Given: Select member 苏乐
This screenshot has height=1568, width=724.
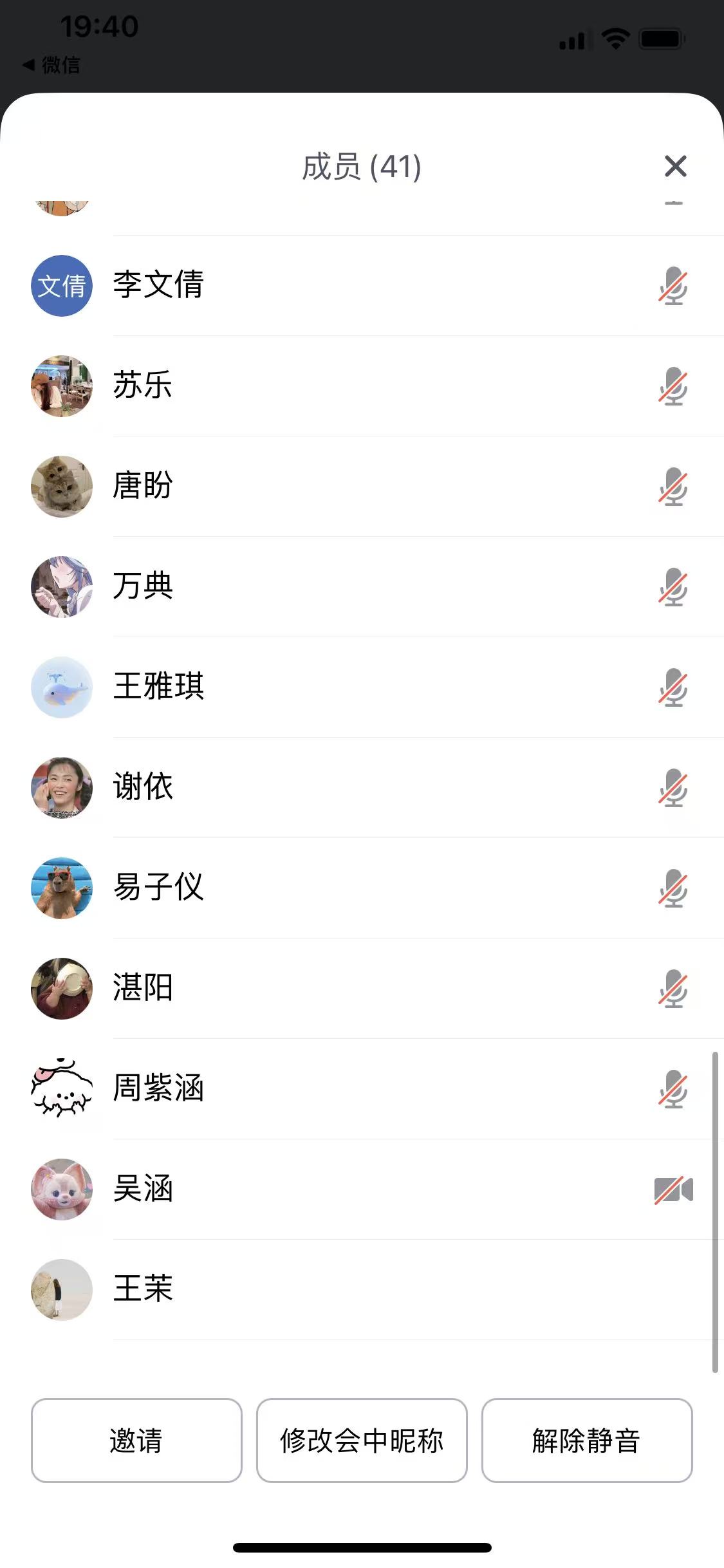Looking at the screenshot, I should [x=143, y=386].
